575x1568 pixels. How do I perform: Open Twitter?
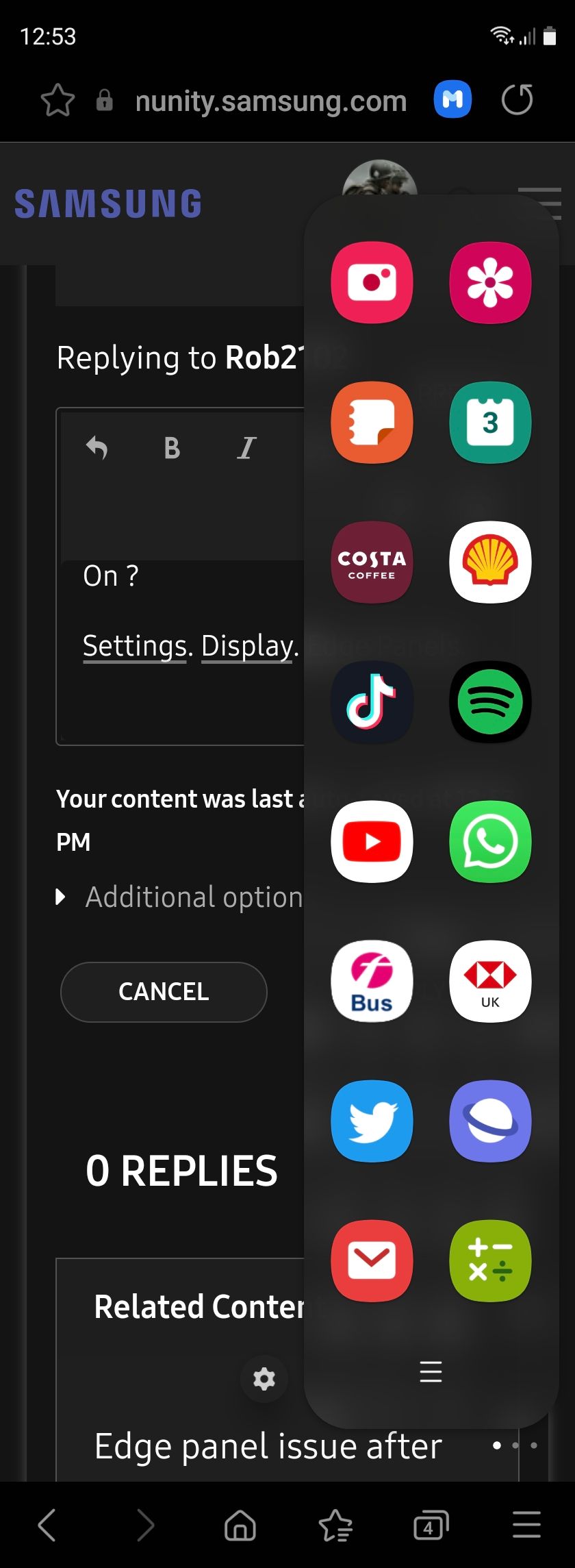coord(372,1121)
